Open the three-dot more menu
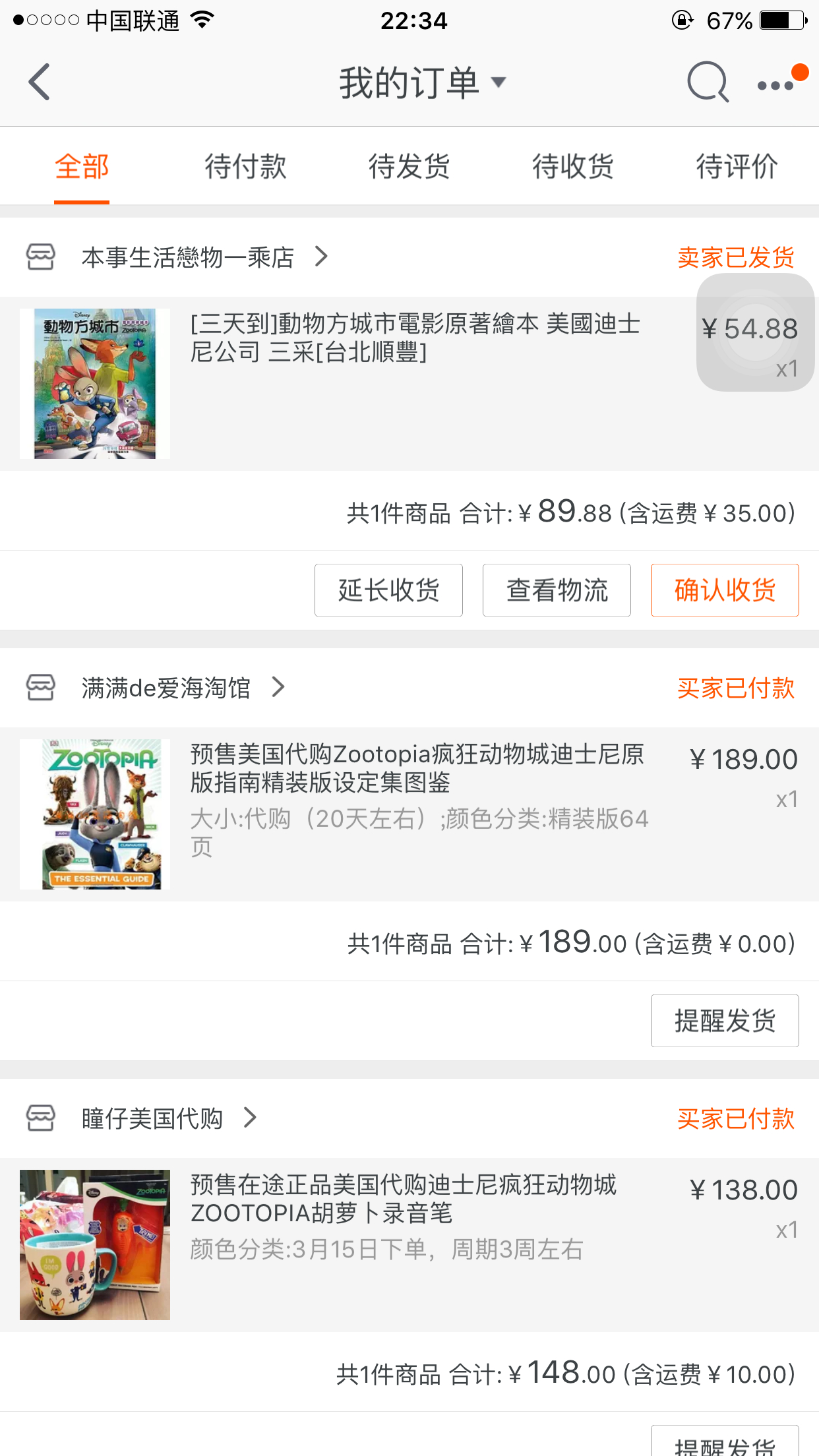The height and width of the screenshot is (1456, 819). pyautogui.click(x=775, y=85)
